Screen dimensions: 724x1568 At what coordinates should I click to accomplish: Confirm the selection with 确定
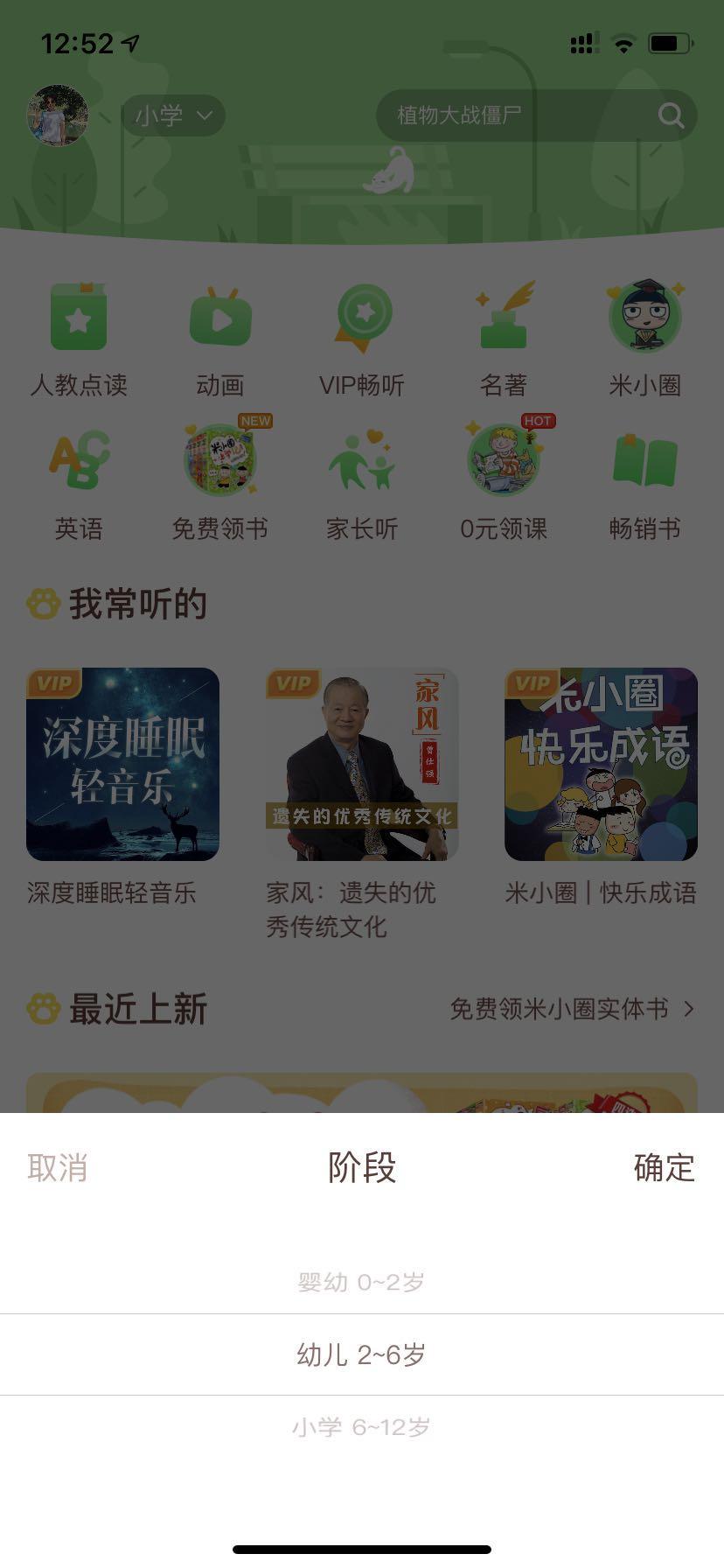tap(665, 1168)
